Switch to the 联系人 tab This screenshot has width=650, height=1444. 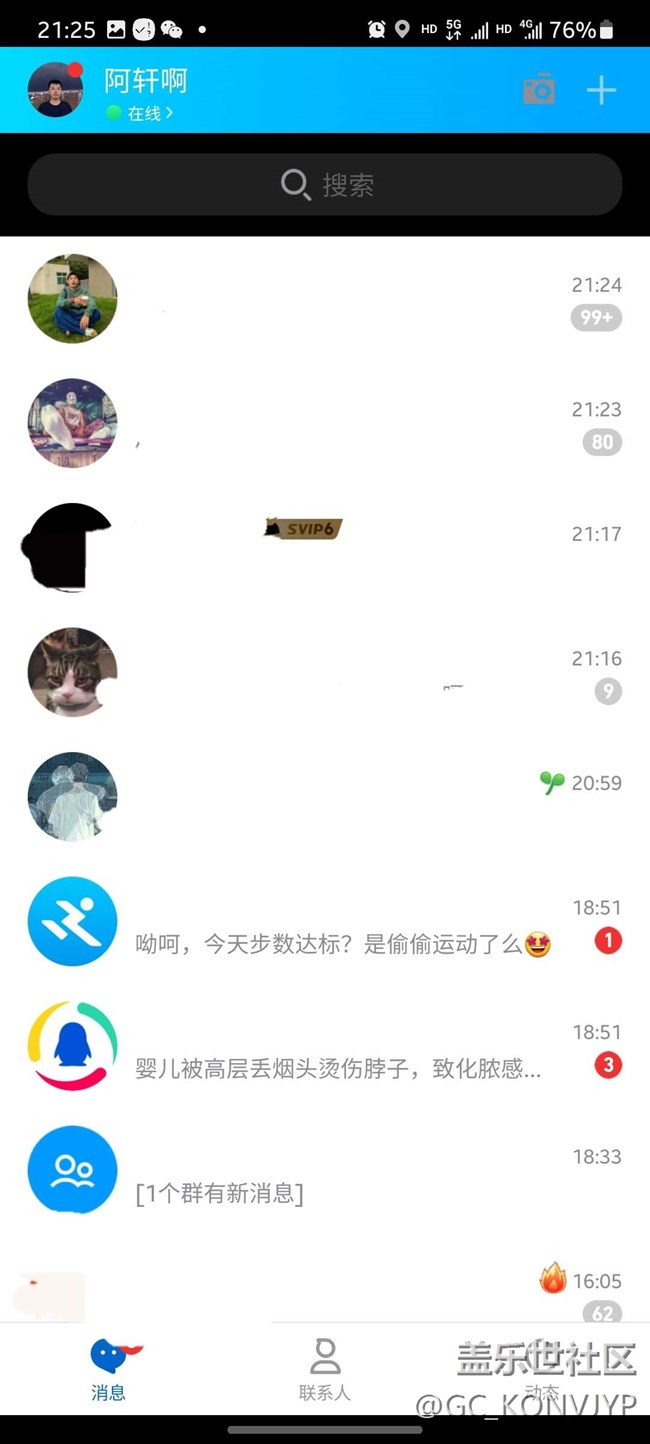pos(325,1370)
